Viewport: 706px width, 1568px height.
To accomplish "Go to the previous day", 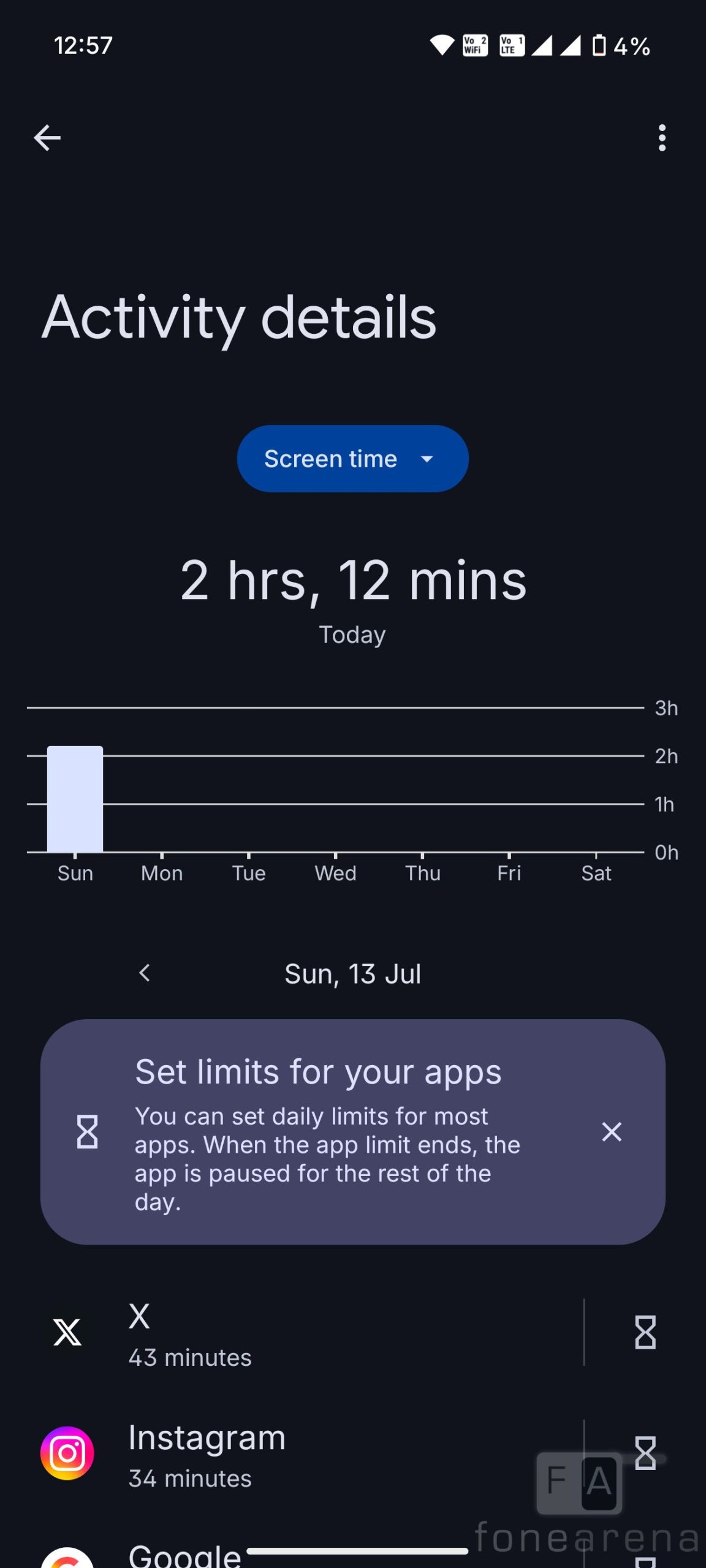I will (x=145, y=973).
